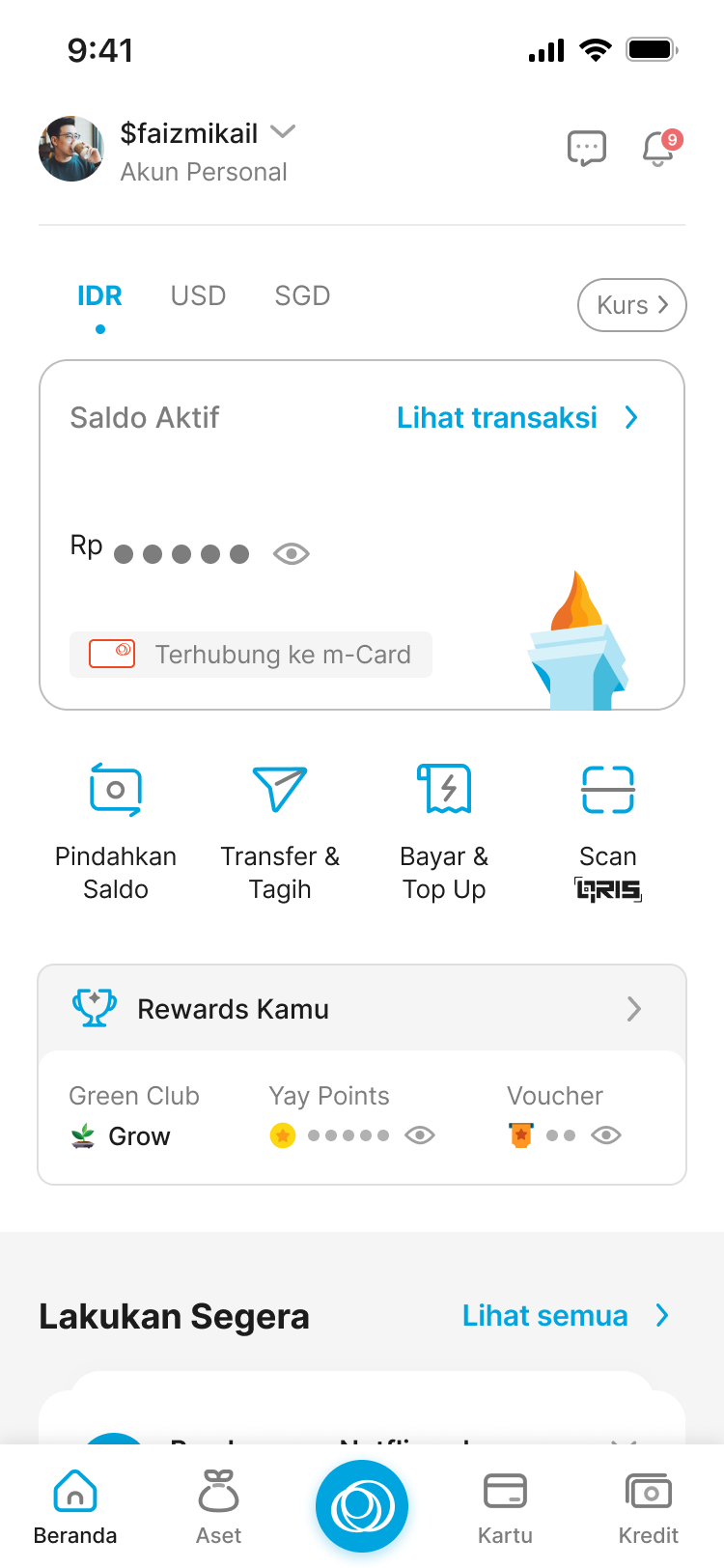Show the hidden Voucher count
Screen dimensions: 724x1568
coord(606,1135)
